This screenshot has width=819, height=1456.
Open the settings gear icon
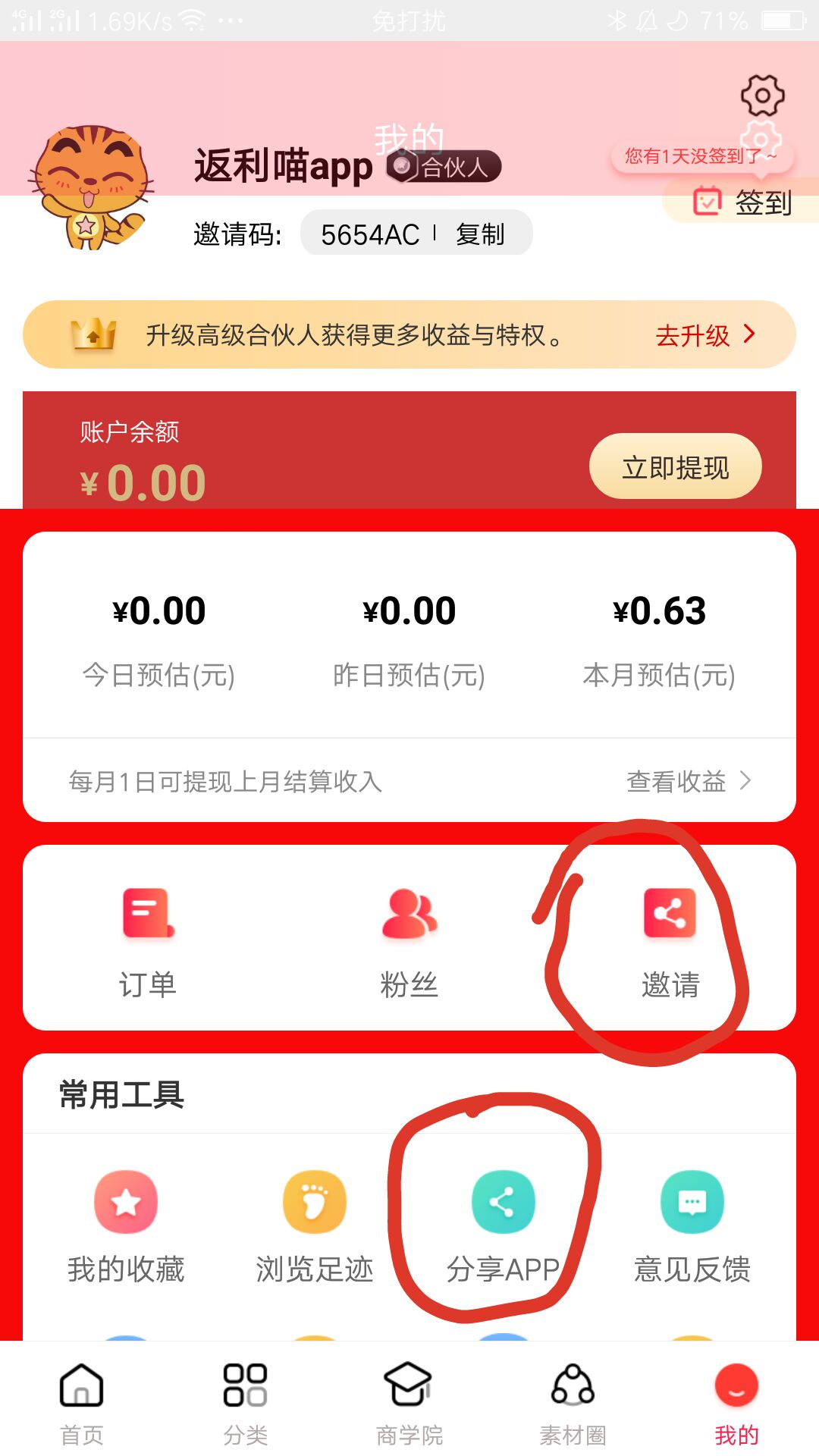(x=762, y=96)
